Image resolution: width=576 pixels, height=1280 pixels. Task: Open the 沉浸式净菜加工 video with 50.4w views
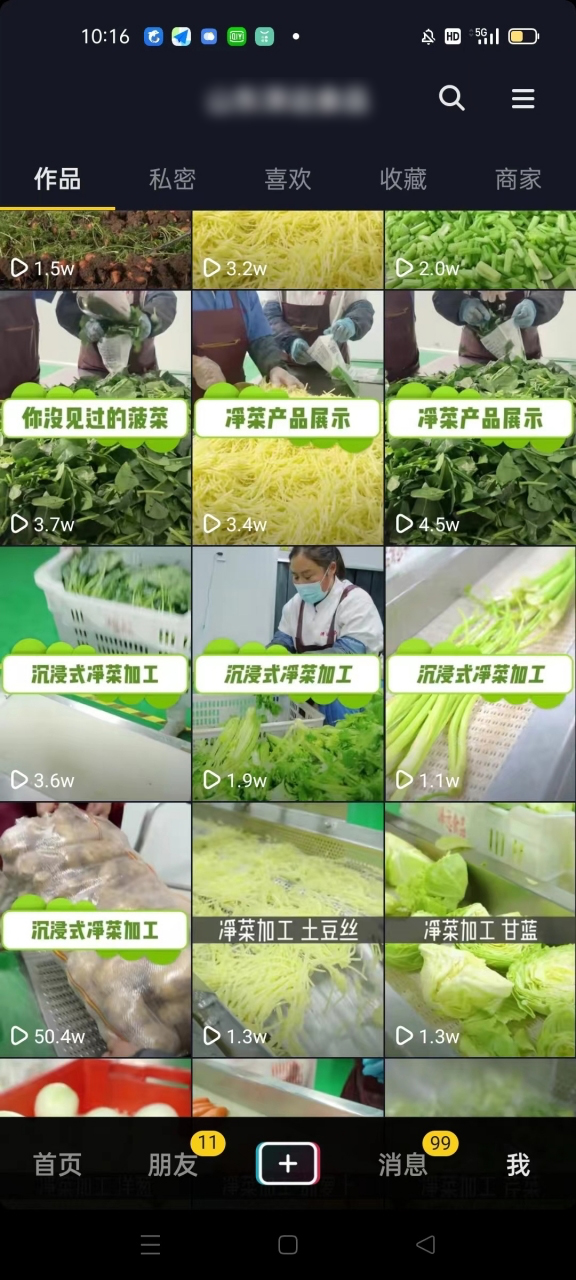point(95,930)
